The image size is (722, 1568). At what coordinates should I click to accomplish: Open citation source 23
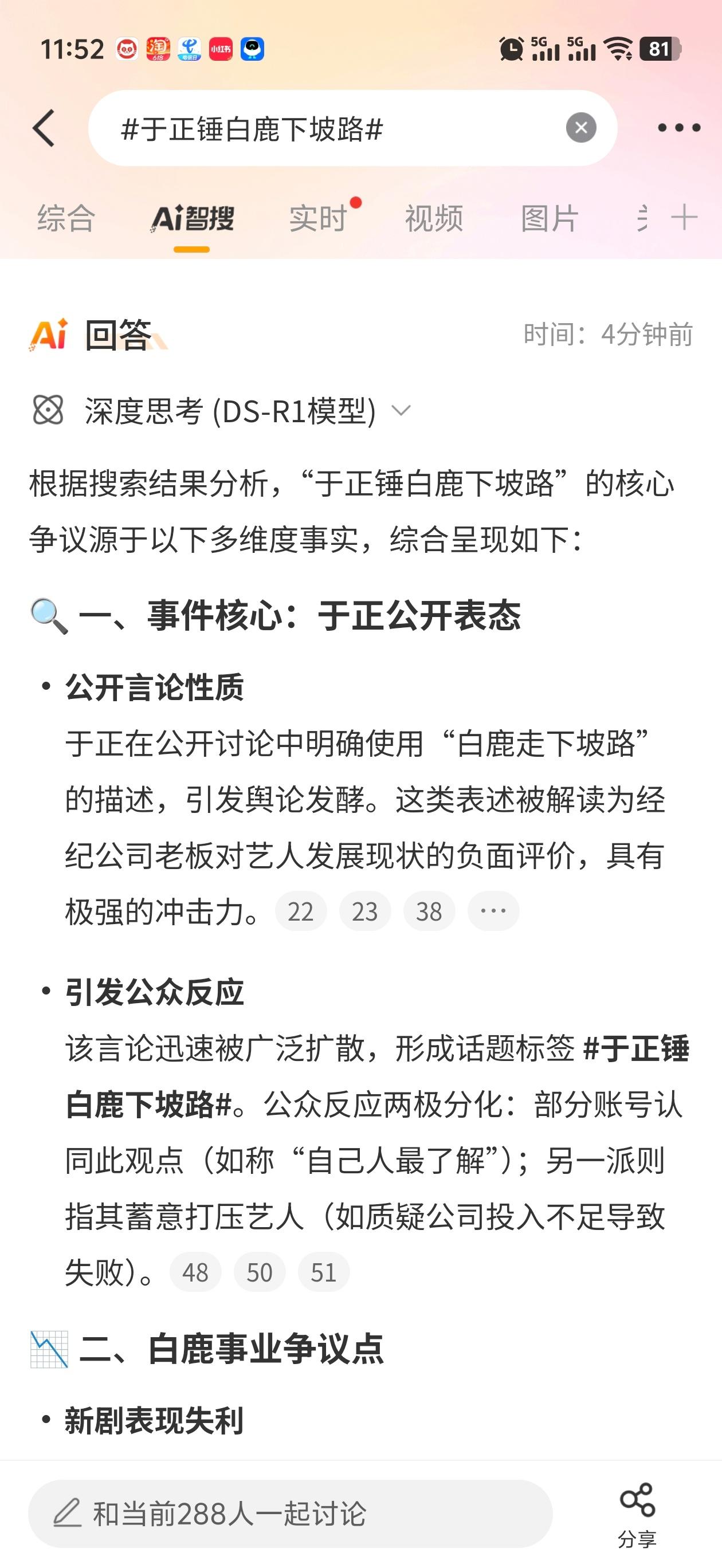pos(364,911)
